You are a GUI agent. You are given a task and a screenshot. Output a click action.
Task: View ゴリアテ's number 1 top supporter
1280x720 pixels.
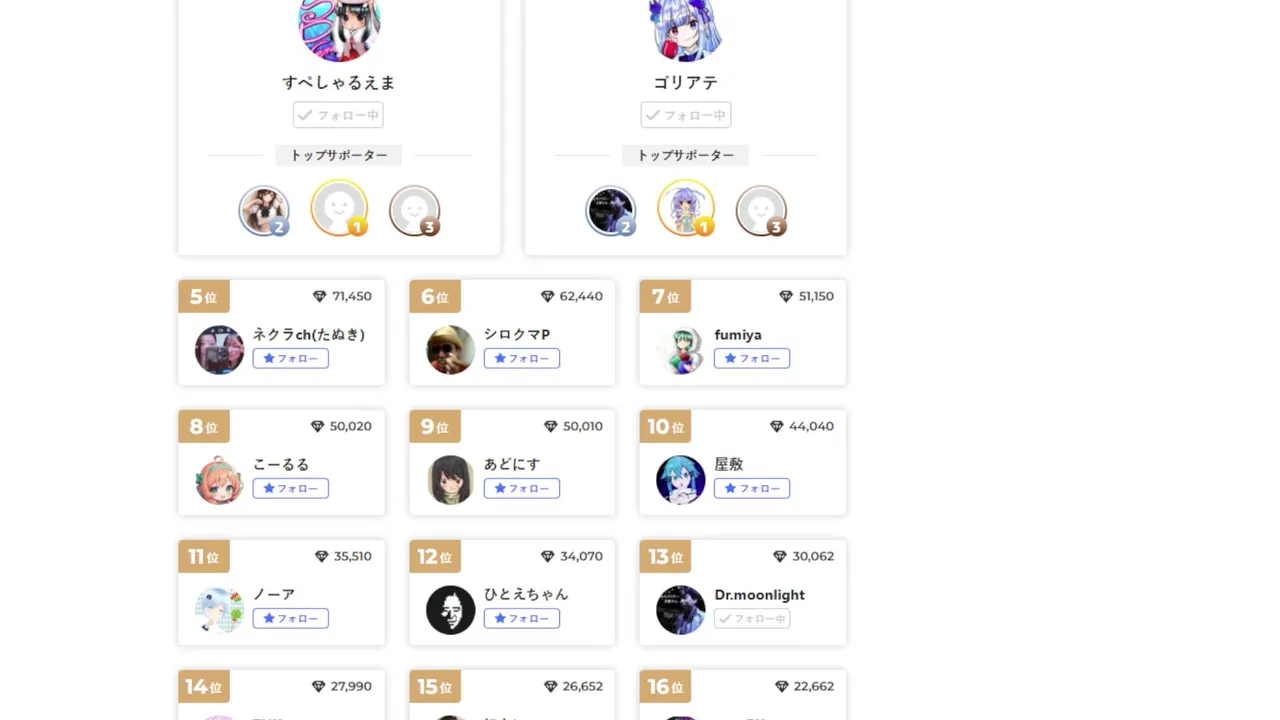tap(685, 208)
